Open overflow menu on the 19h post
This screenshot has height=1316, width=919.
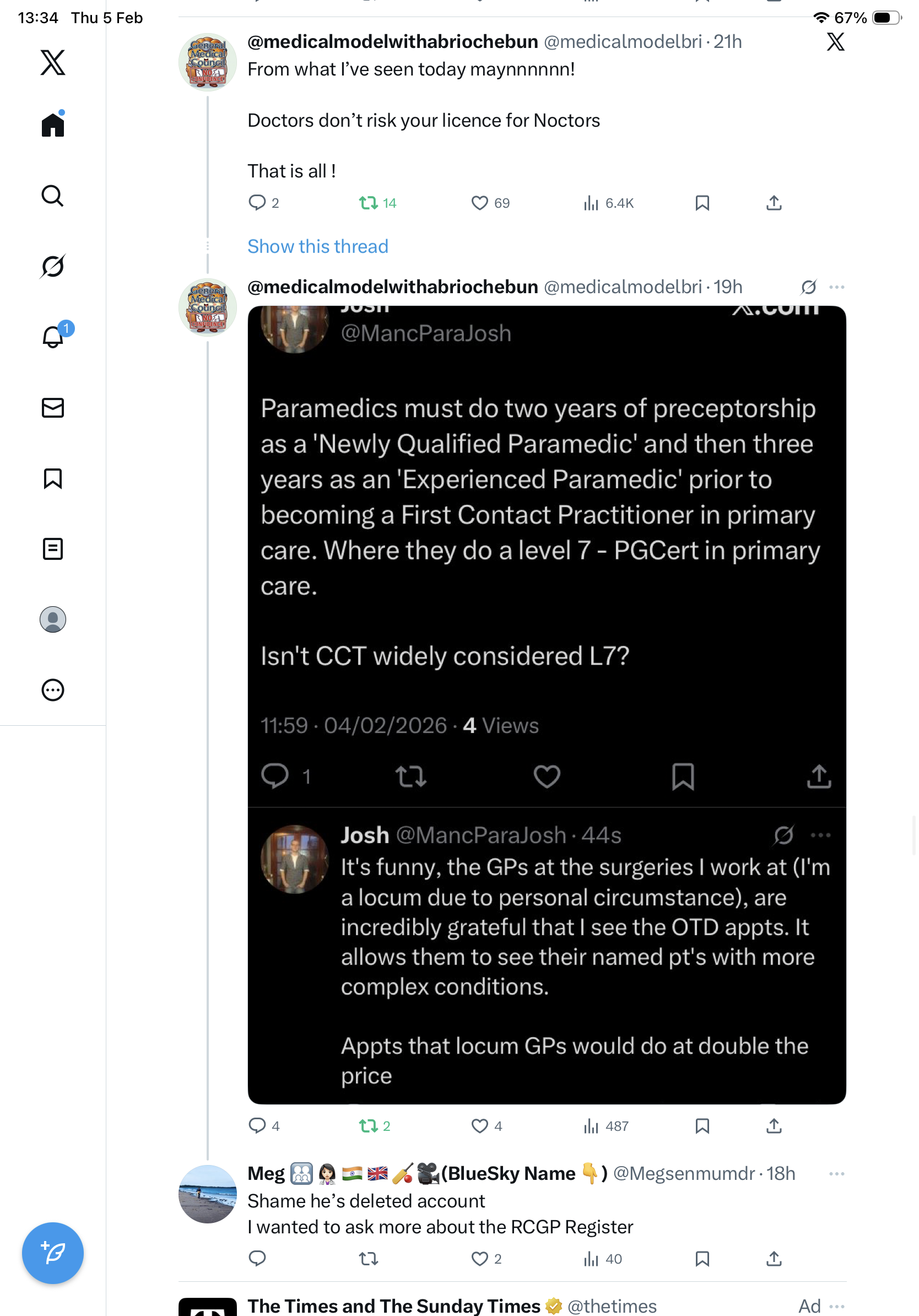click(836, 287)
